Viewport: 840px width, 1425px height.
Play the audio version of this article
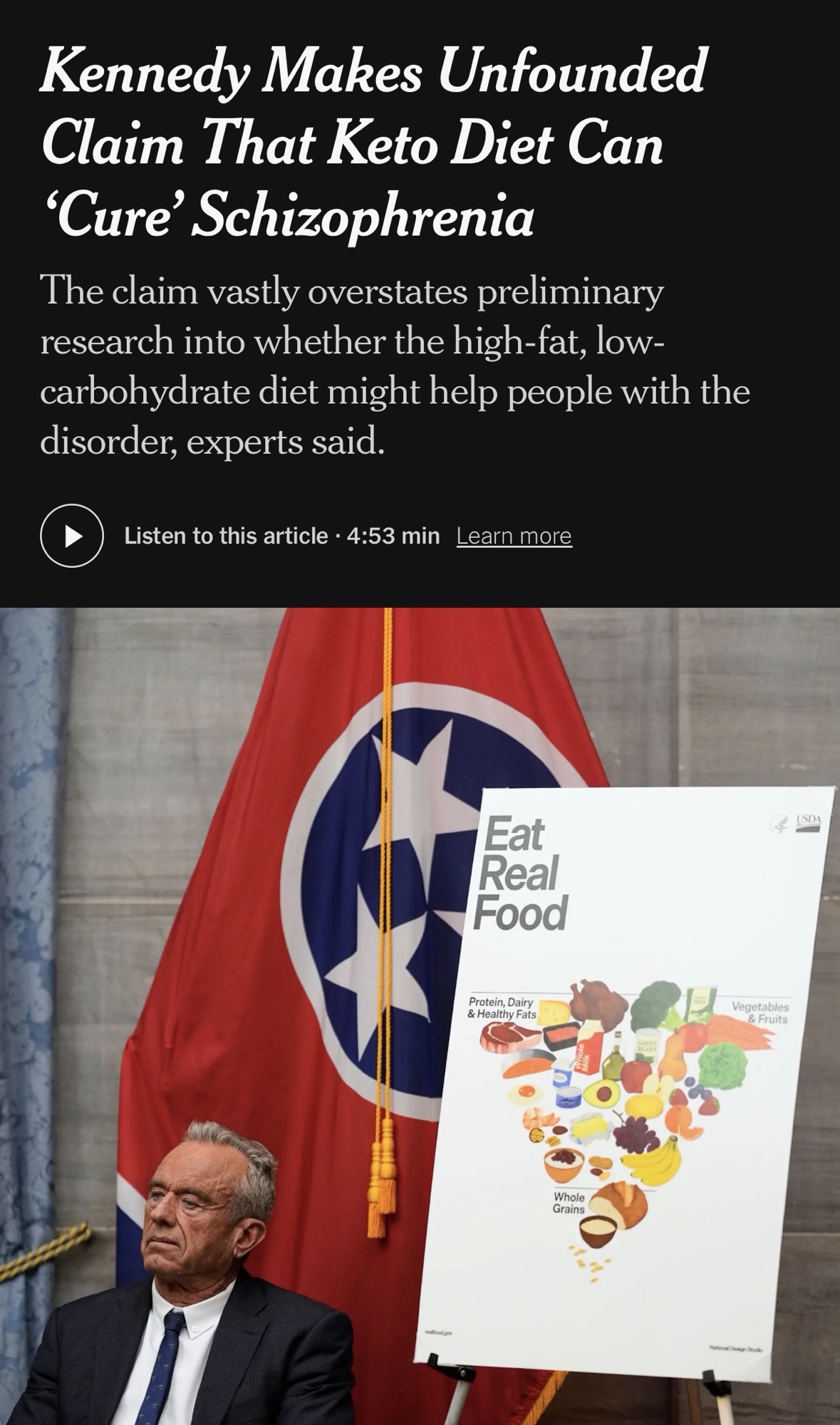(72, 535)
